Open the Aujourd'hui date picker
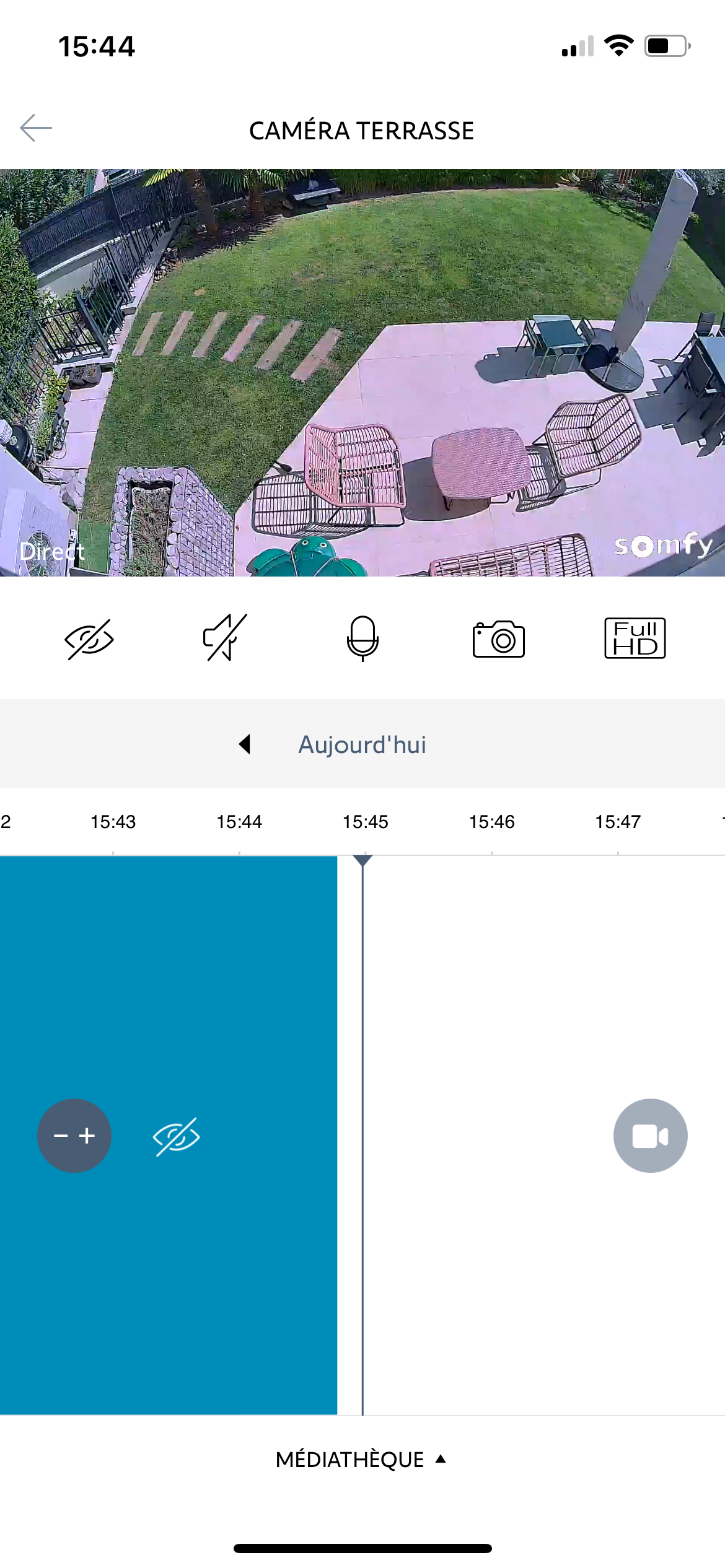Image resolution: width=725 pixels, height=1568 pixels. (362, 744)
